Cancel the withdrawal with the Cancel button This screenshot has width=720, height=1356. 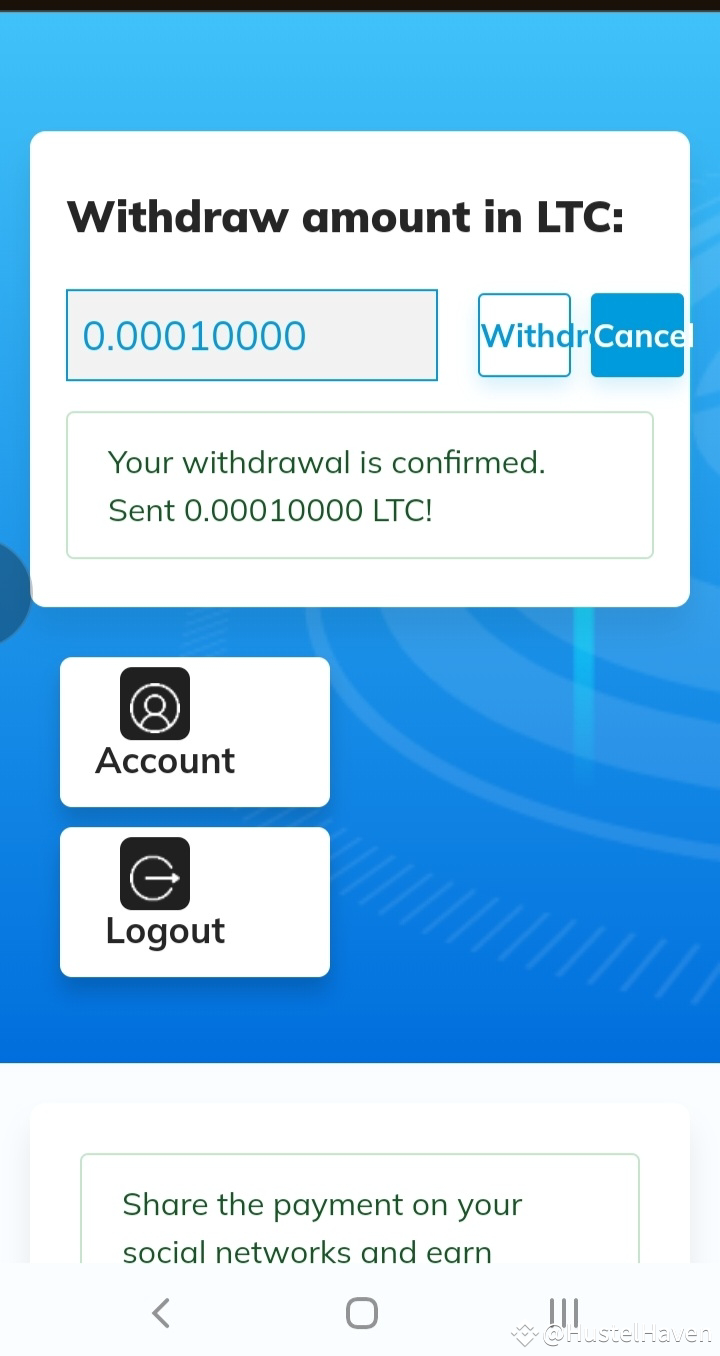(637, 335)
